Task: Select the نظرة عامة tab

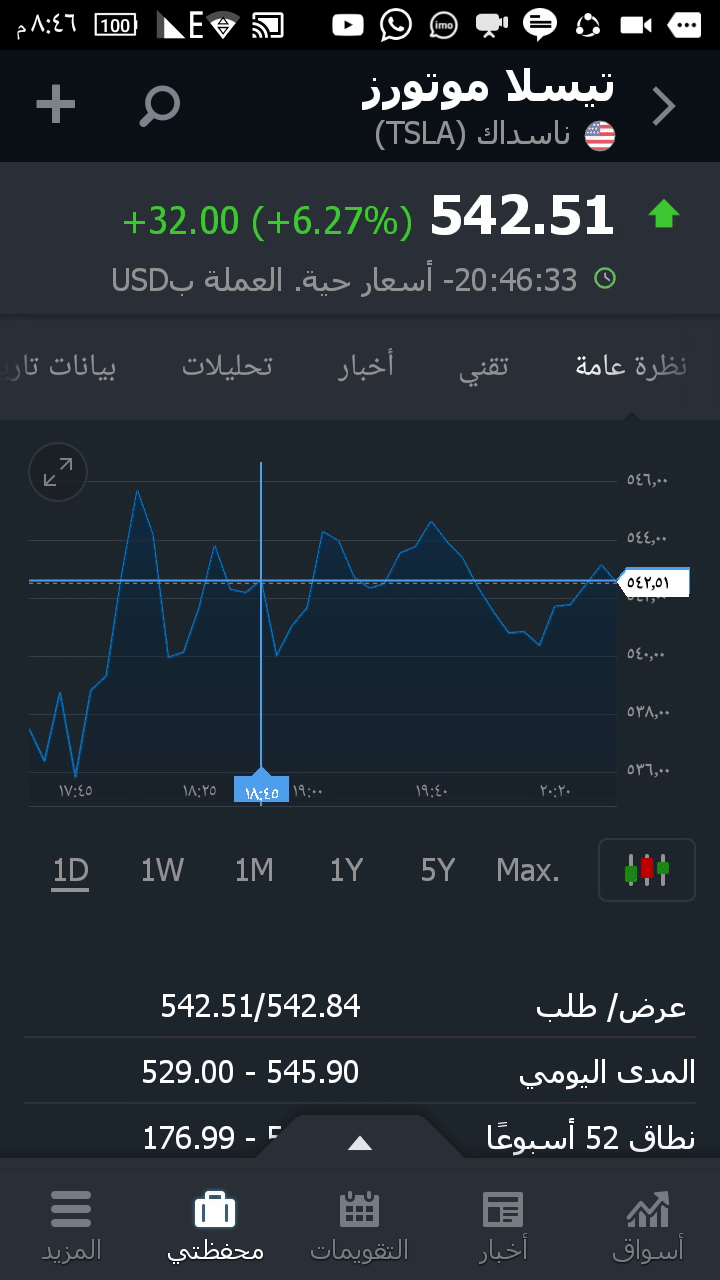Action: [631, 366]
